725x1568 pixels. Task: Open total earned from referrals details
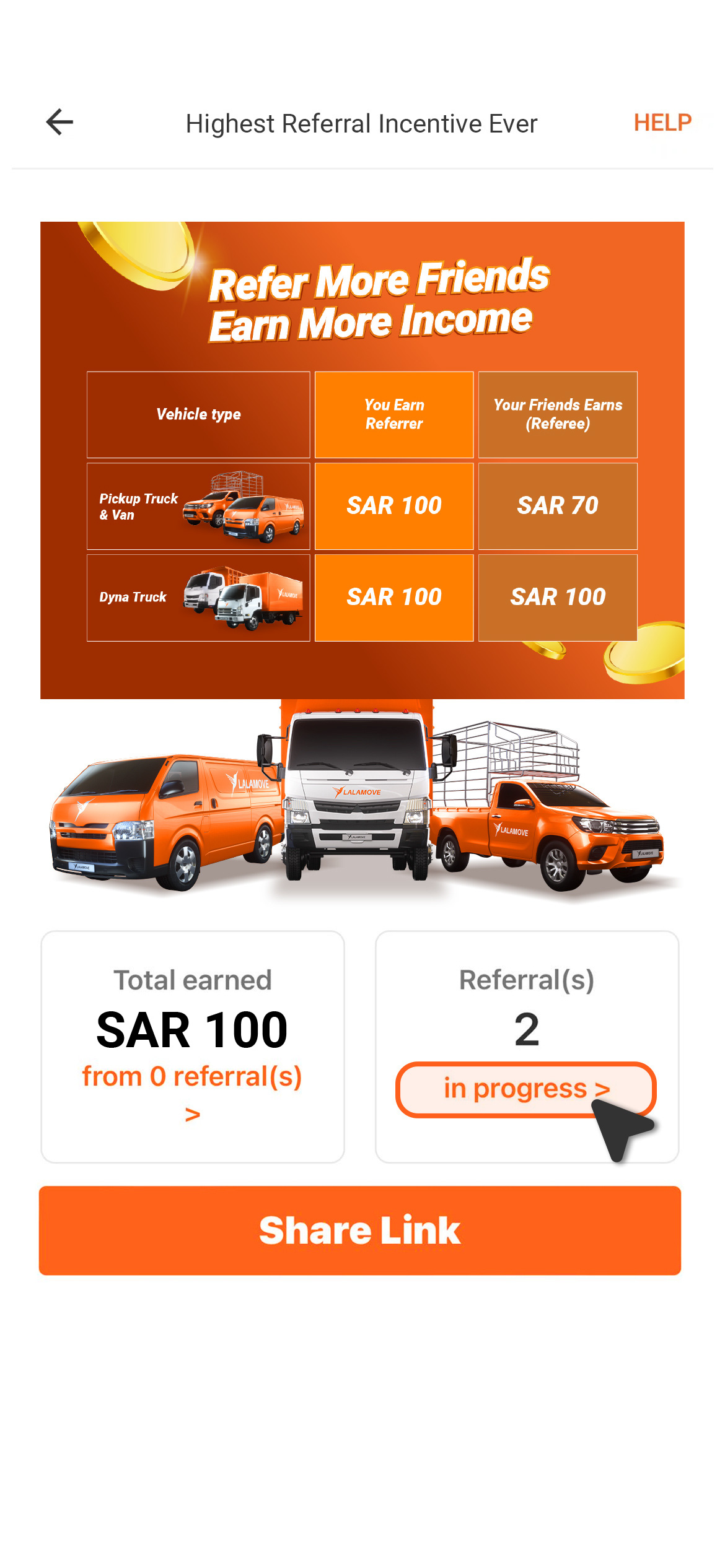(192, 1089)
